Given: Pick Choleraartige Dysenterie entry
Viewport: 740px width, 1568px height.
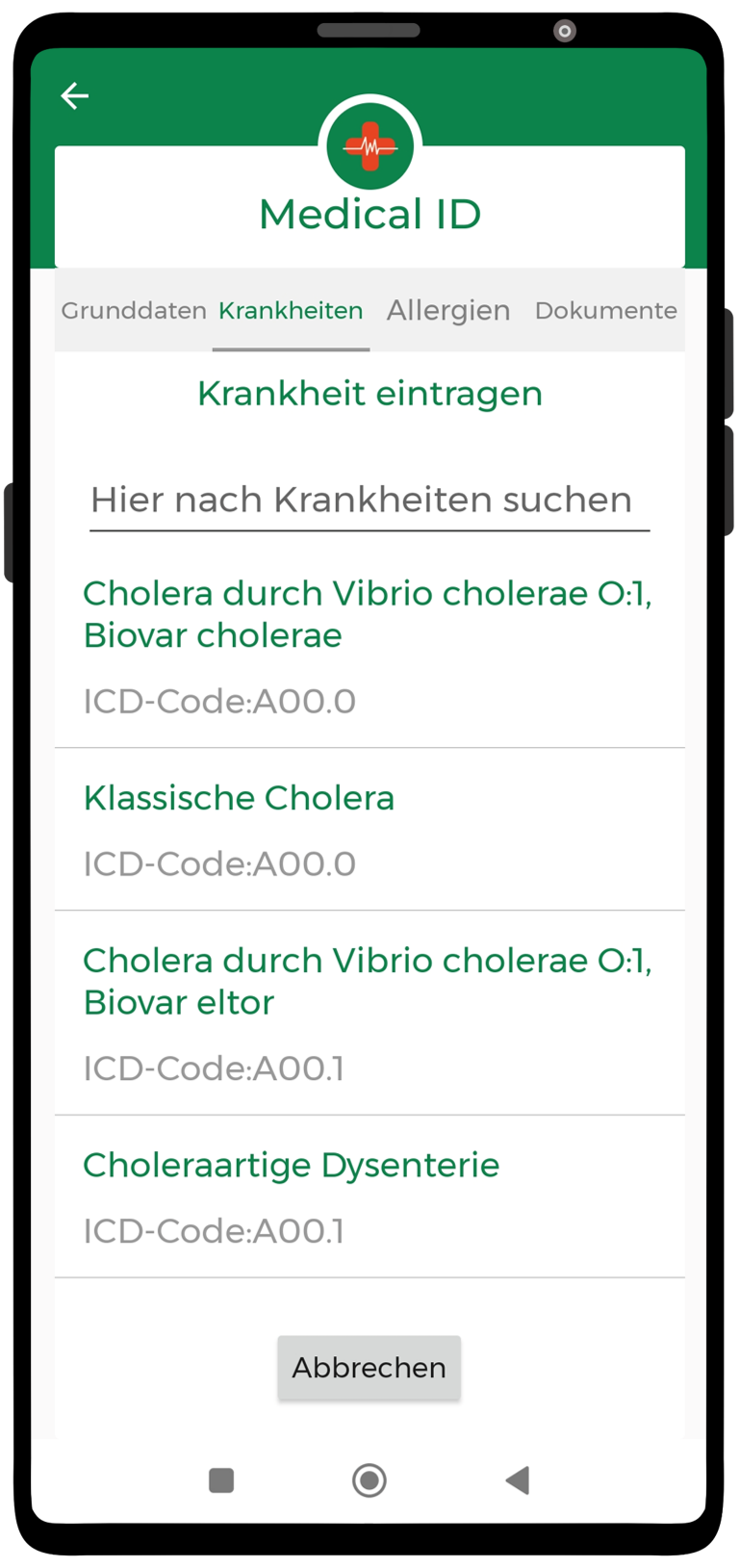Looking at the screenshot, I should [370, 1197].
